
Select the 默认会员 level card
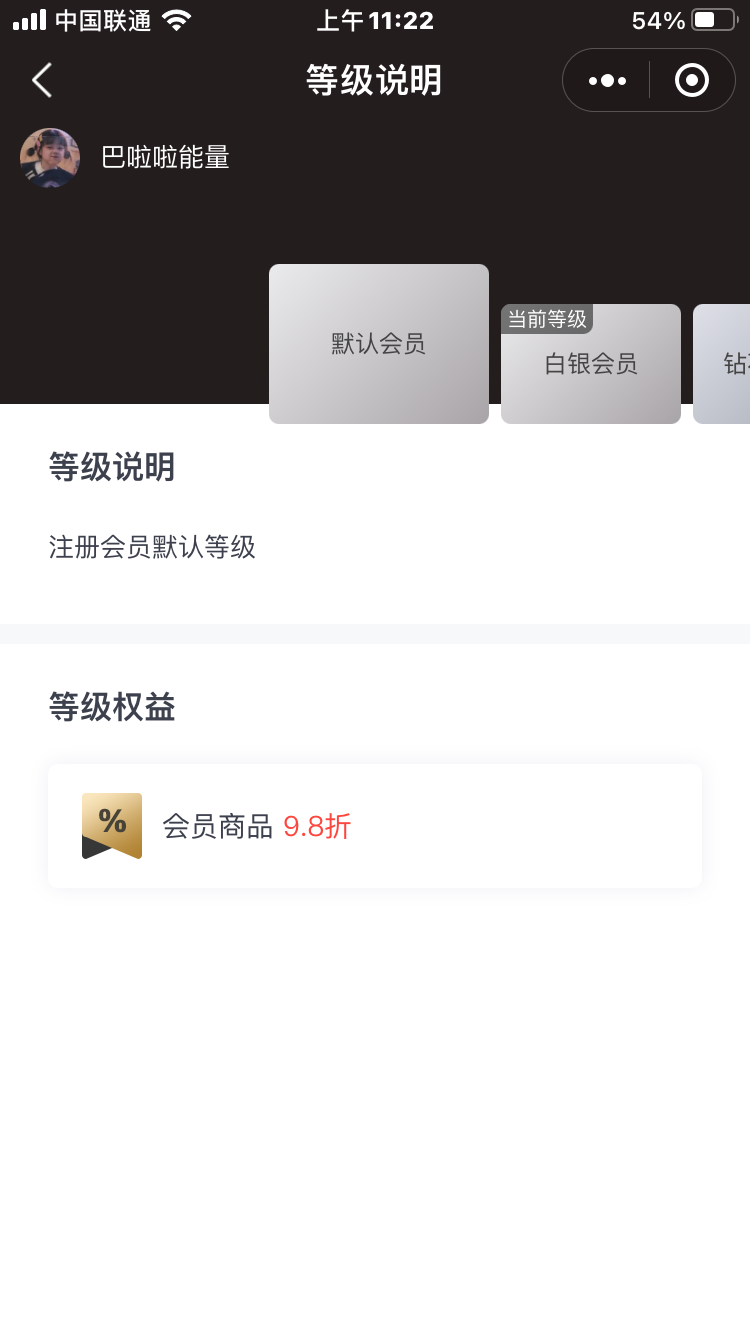pyautogui.click(x=379, y=344)
